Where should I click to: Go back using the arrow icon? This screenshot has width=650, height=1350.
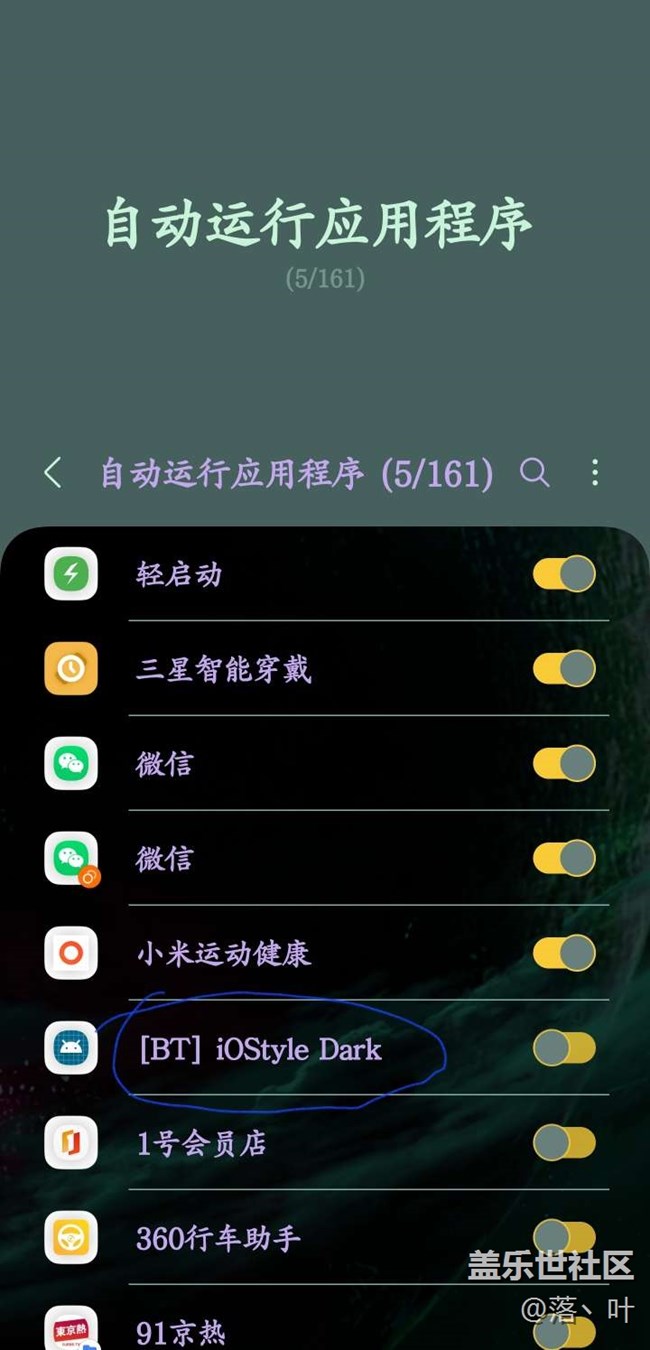tap(53, 473)
